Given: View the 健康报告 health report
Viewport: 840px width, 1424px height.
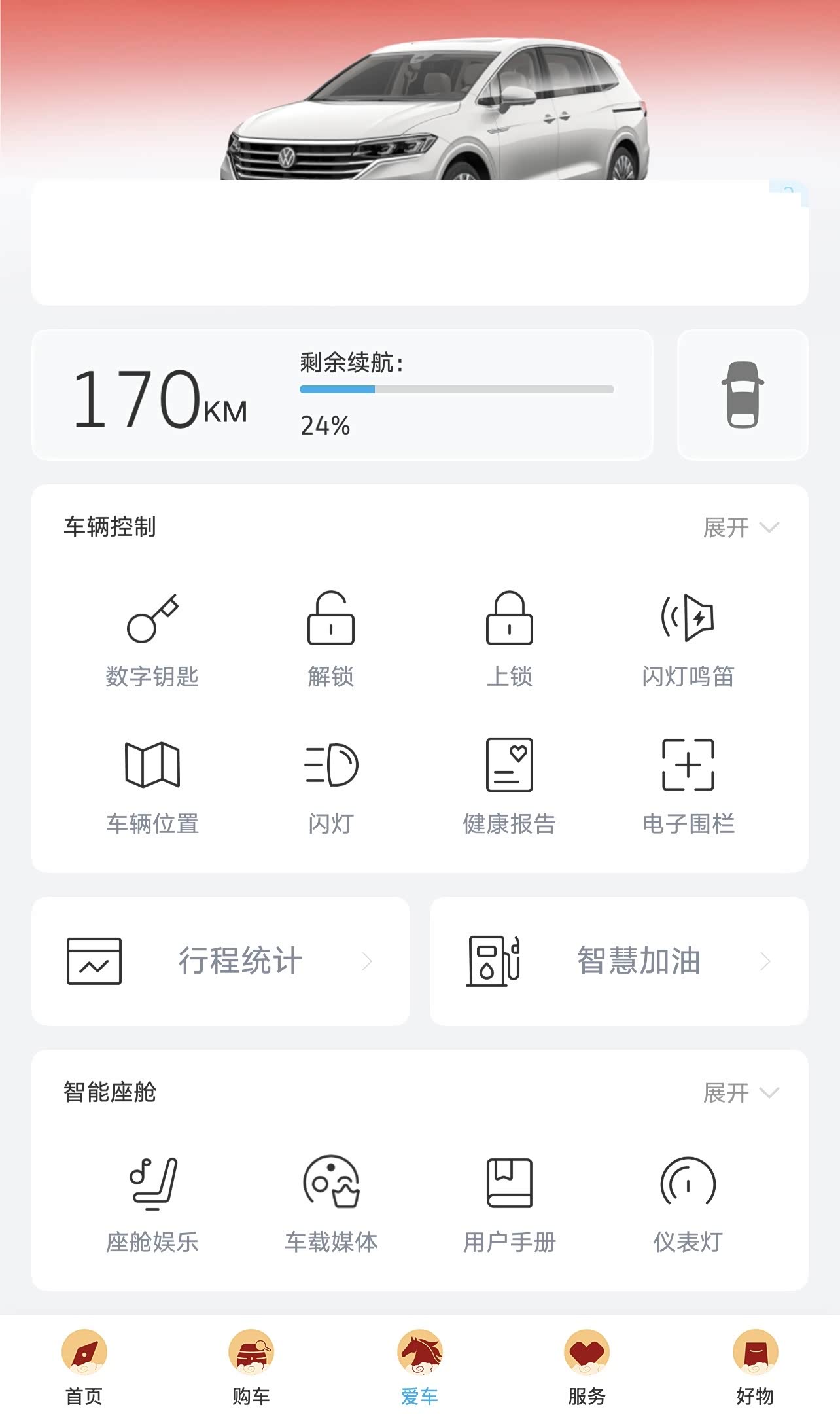Looking at the screenshot, I should click(509, 786).
